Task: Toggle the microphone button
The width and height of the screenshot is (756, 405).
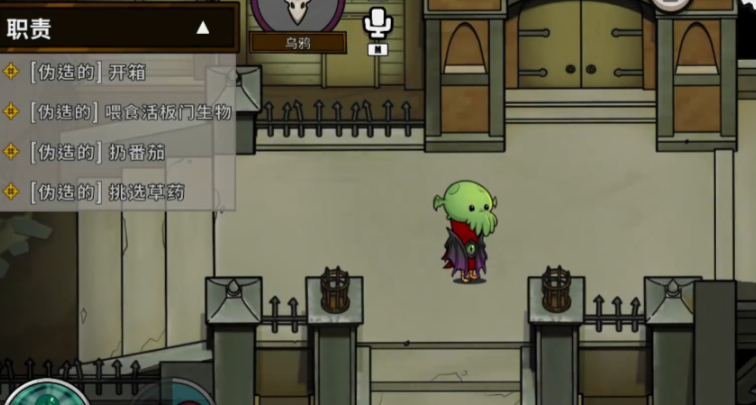Action: [x=377, y=22]
